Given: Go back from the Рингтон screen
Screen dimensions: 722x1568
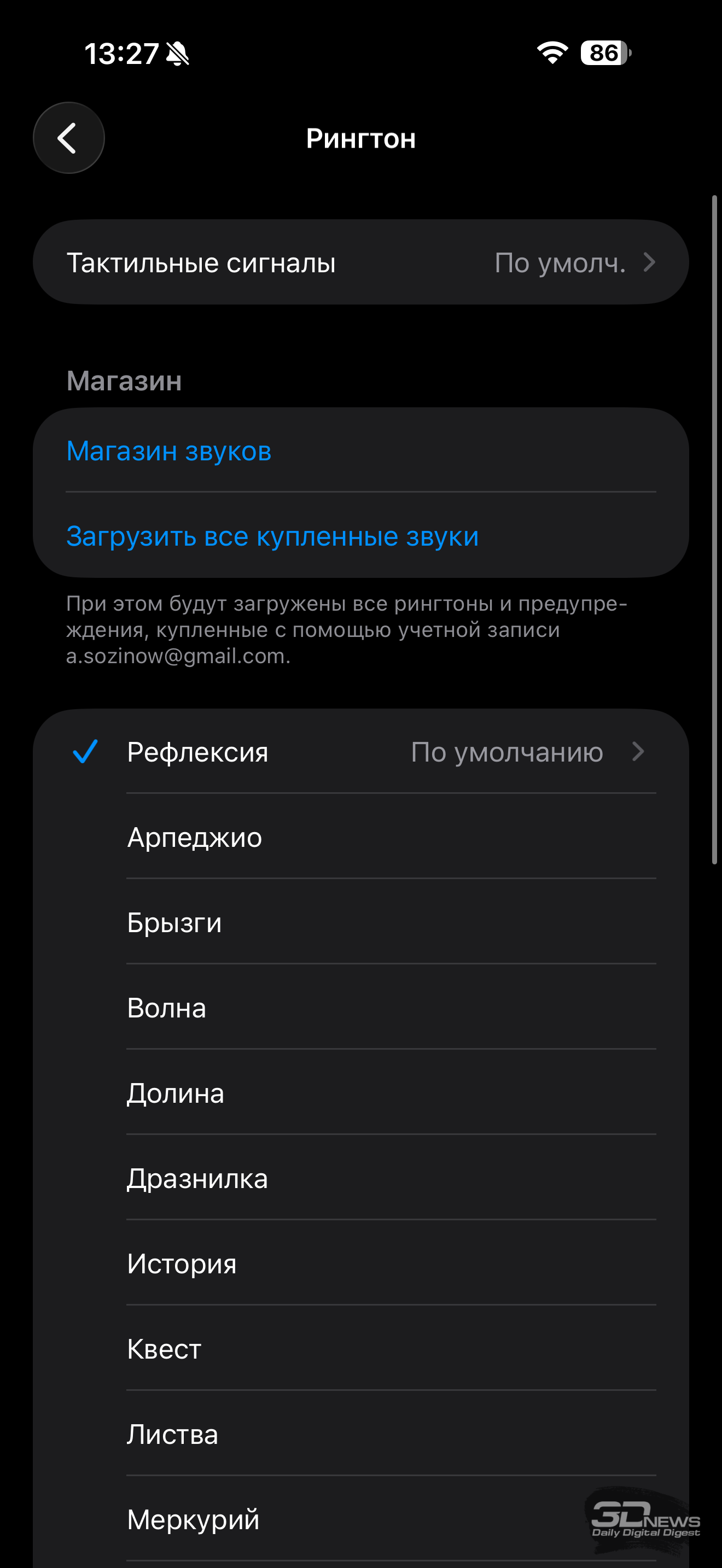Looking at the screenshot, I should coord(68,138).
